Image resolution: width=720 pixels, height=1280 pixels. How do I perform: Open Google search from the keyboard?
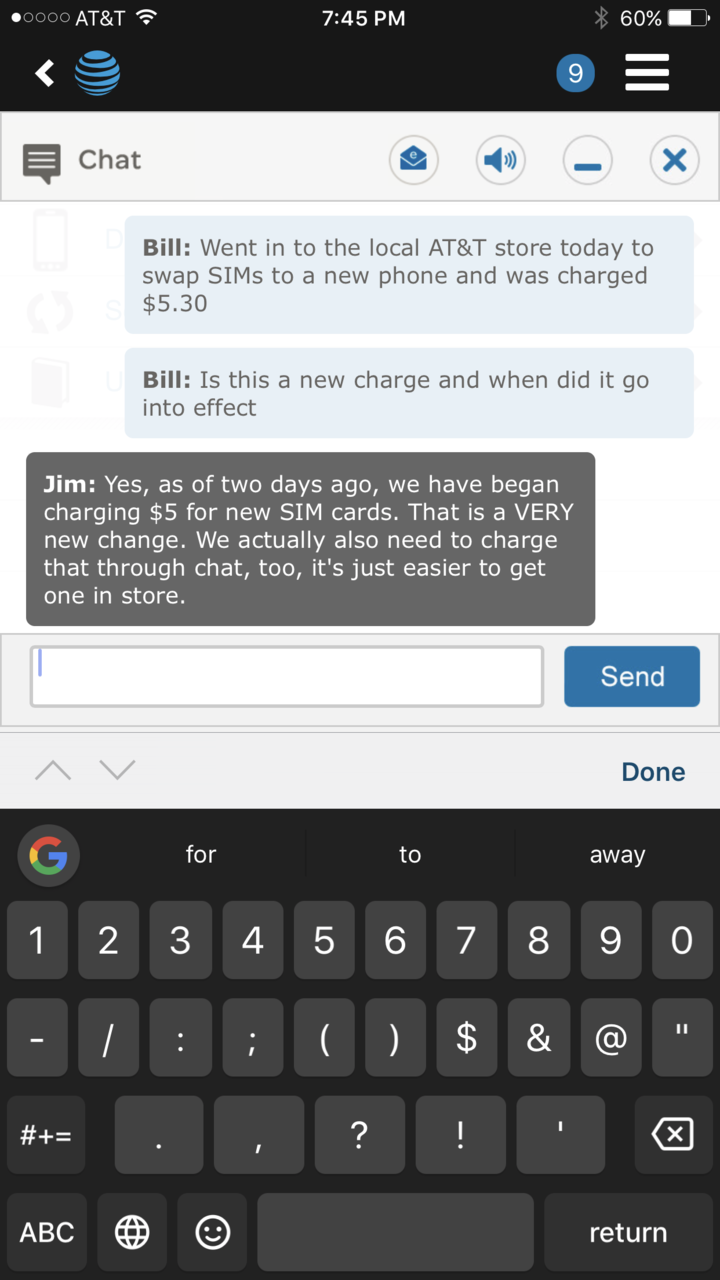point(48,855)
